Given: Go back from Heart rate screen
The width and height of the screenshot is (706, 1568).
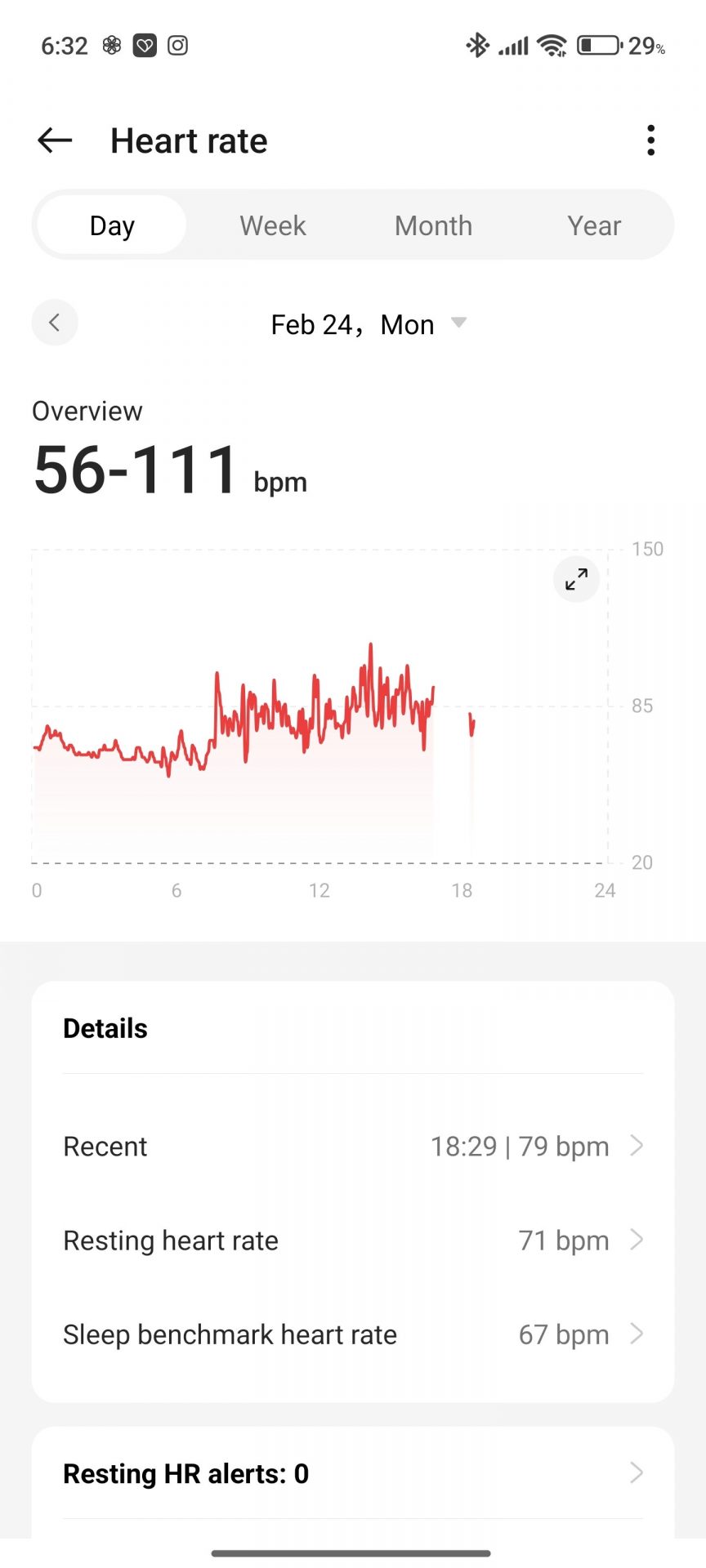Looking at the screenshot, I should (x=55, y=140).
